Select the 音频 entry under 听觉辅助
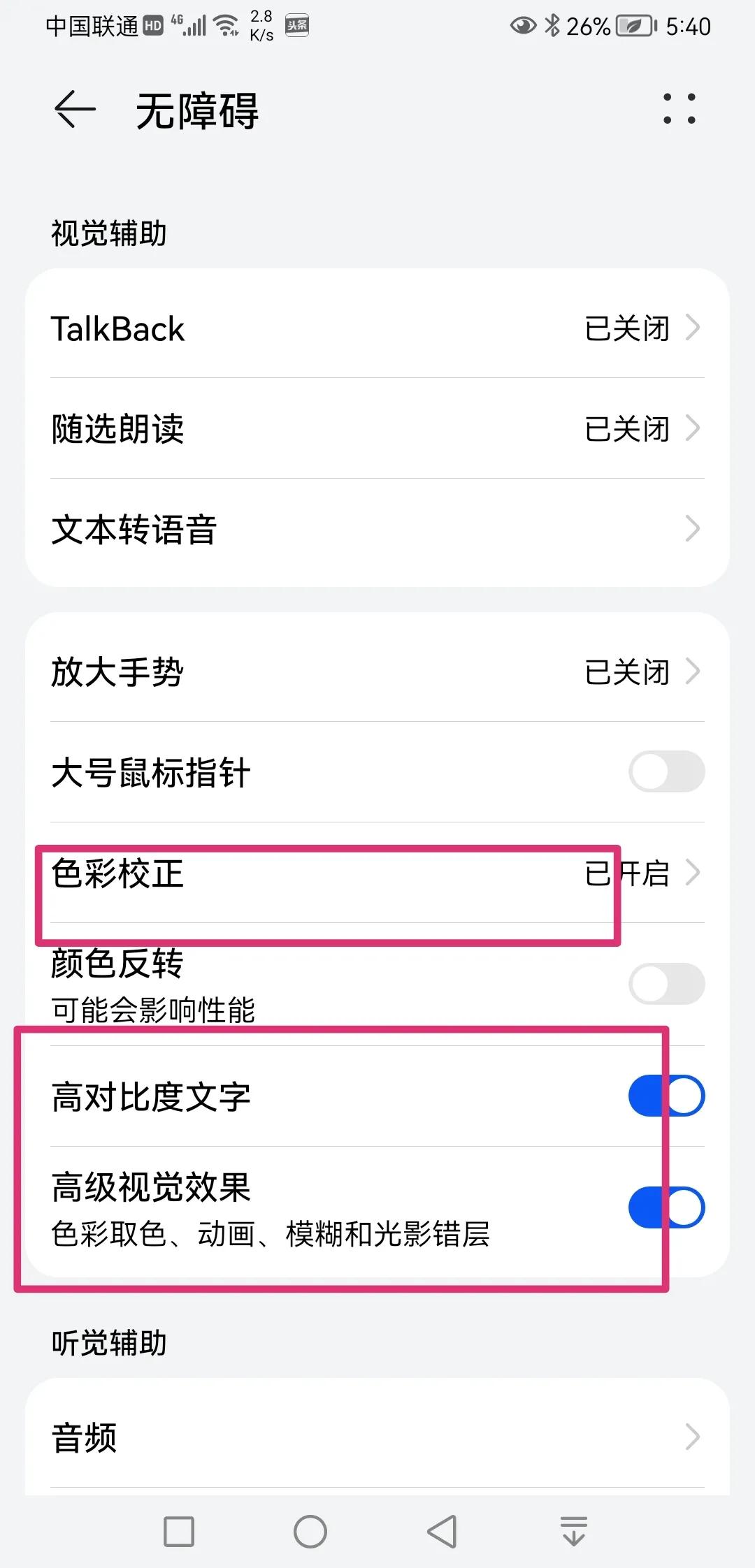The image size is (755, 1568). coord(377,1437)
